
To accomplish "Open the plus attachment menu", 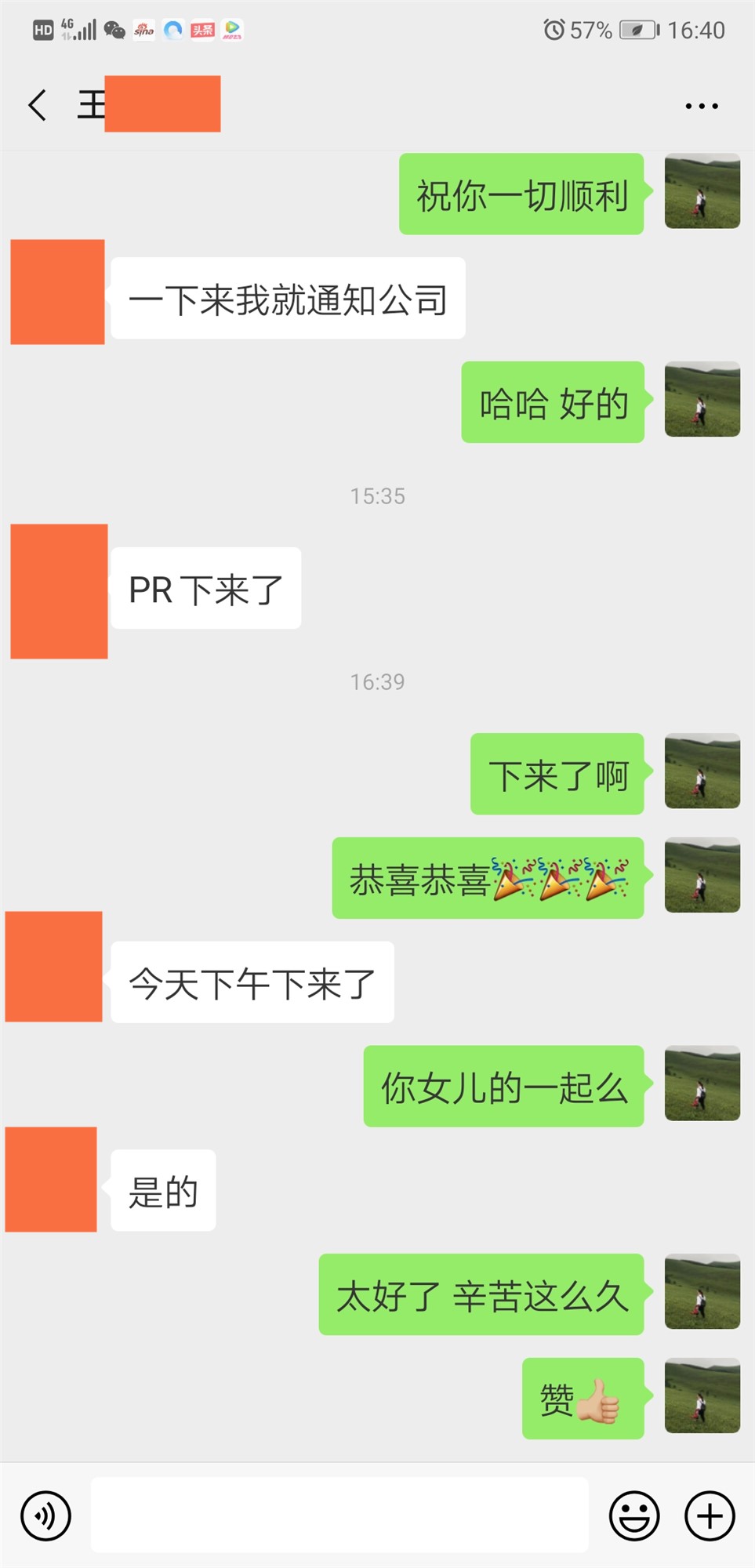I will pyautogui.click(x=710, y=1515).
